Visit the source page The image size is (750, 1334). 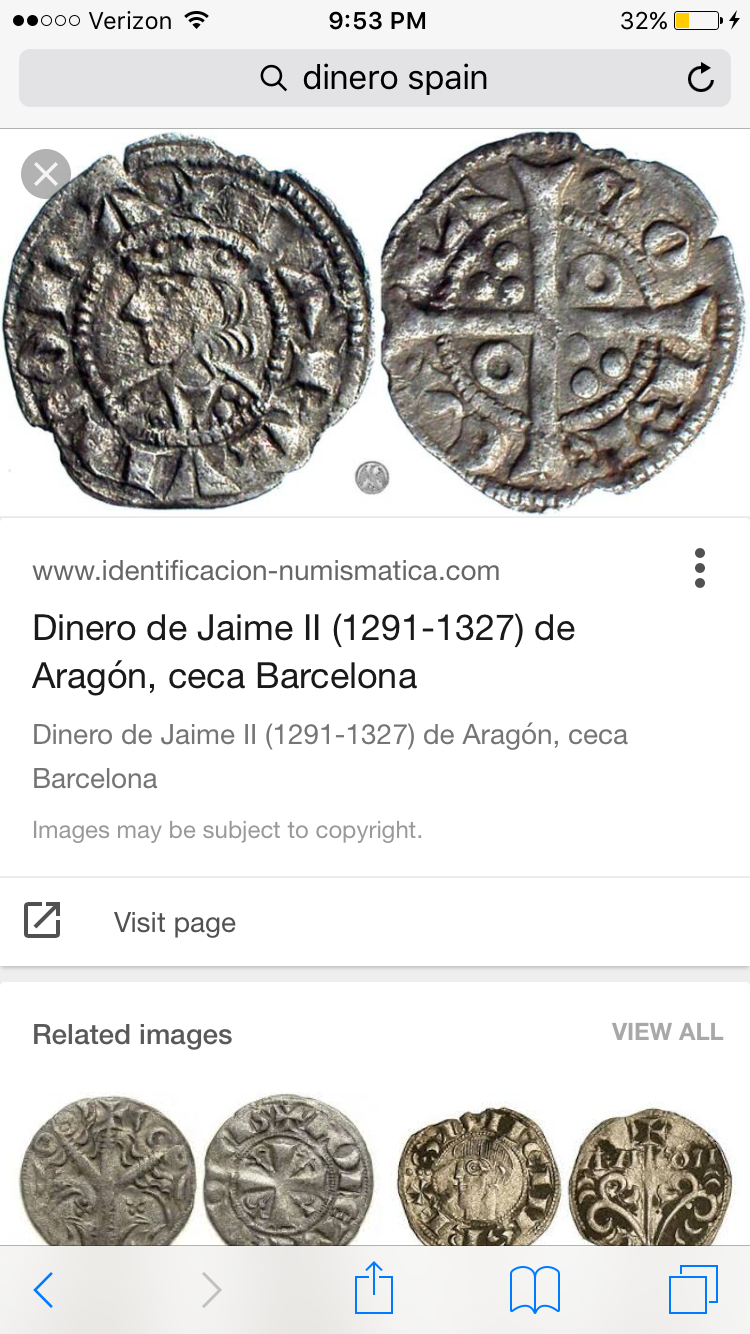pos(174,922)
